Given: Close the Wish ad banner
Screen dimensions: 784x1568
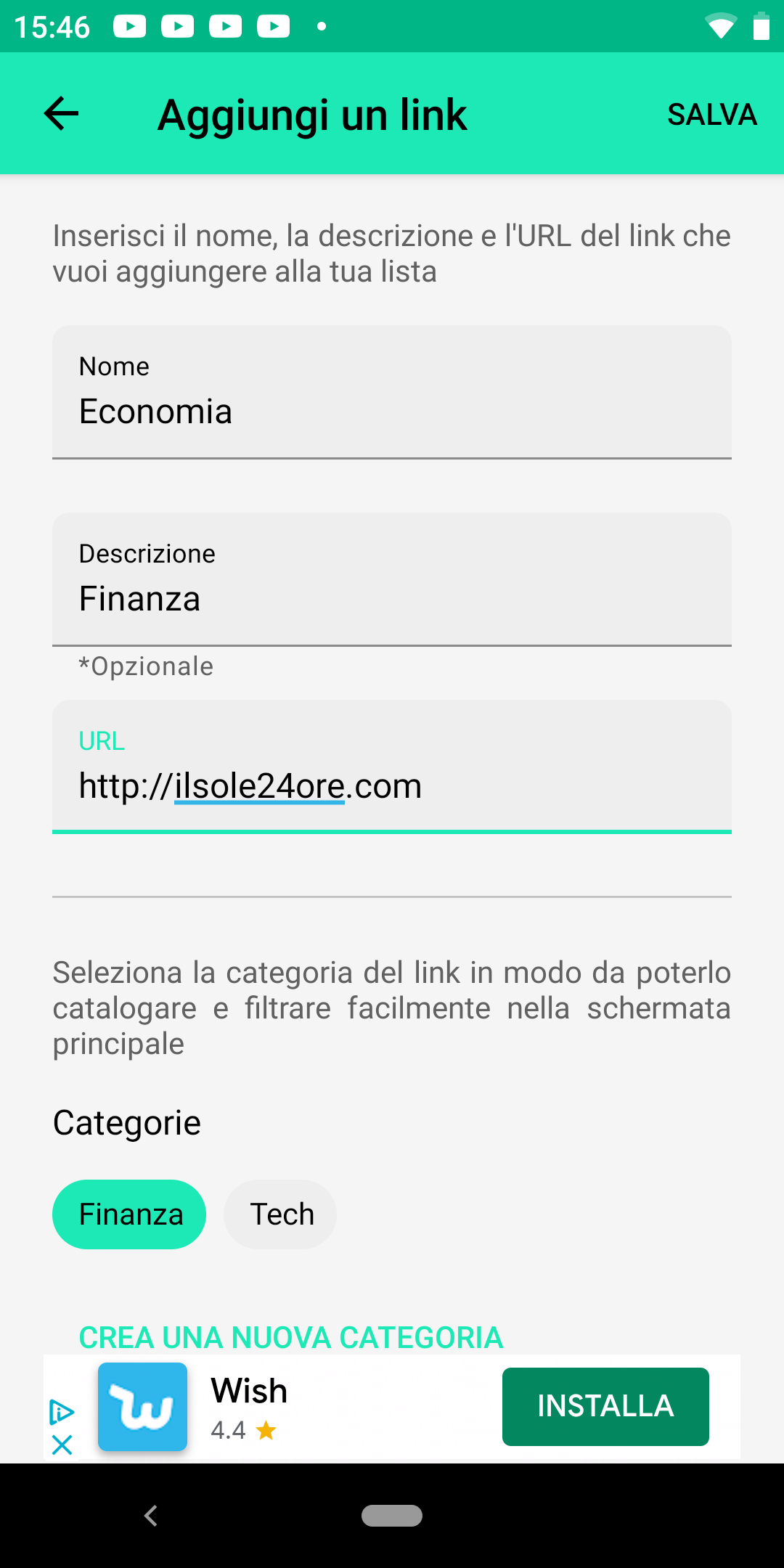Looking at the screenshot, I should 62,1445.
